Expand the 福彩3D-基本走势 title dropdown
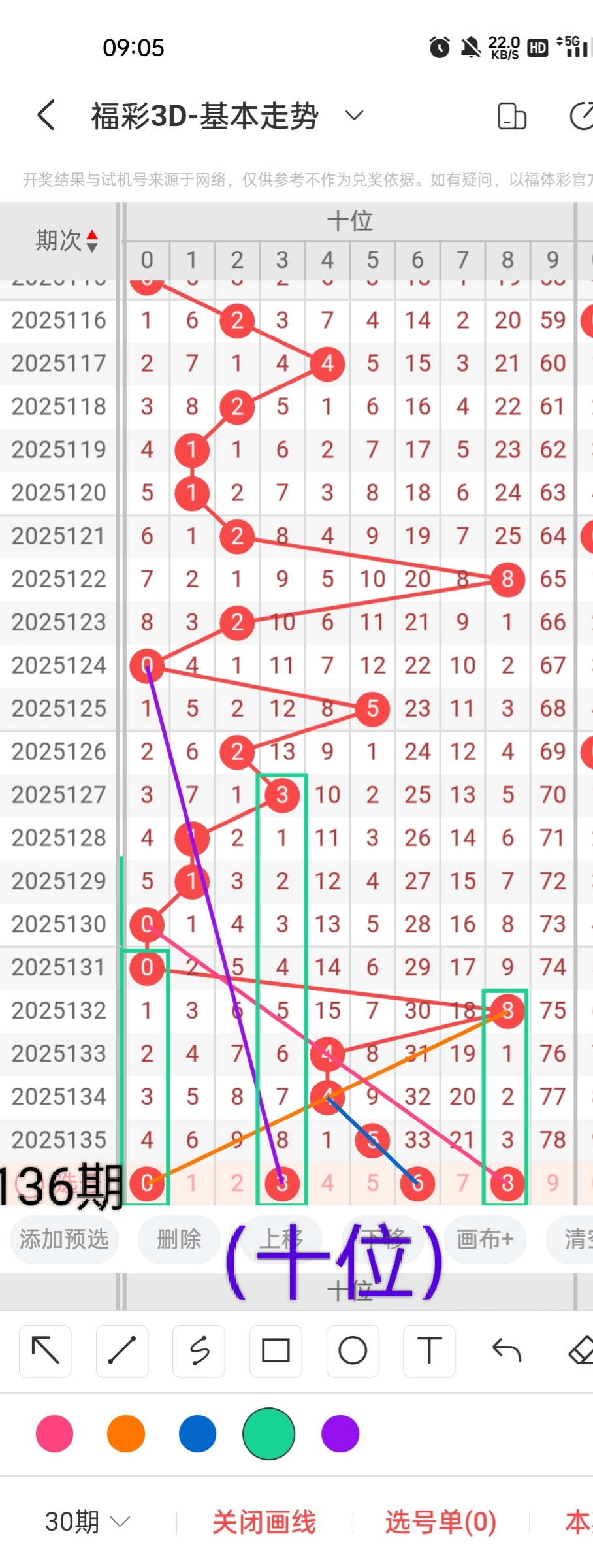Viewport: 593px width, 1568px height. point(354,116)
